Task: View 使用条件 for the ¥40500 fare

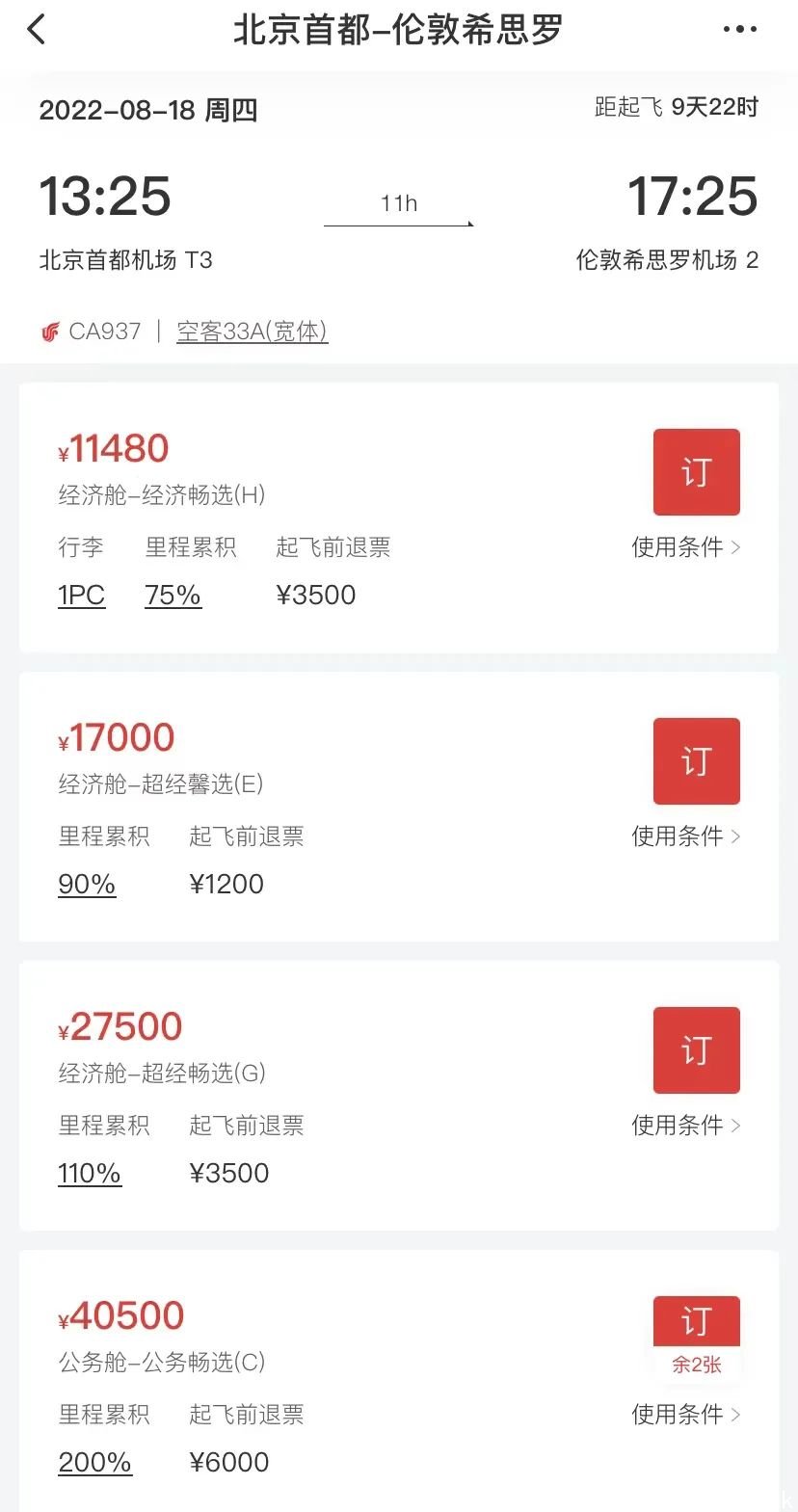Action: tap(686, 1415)
